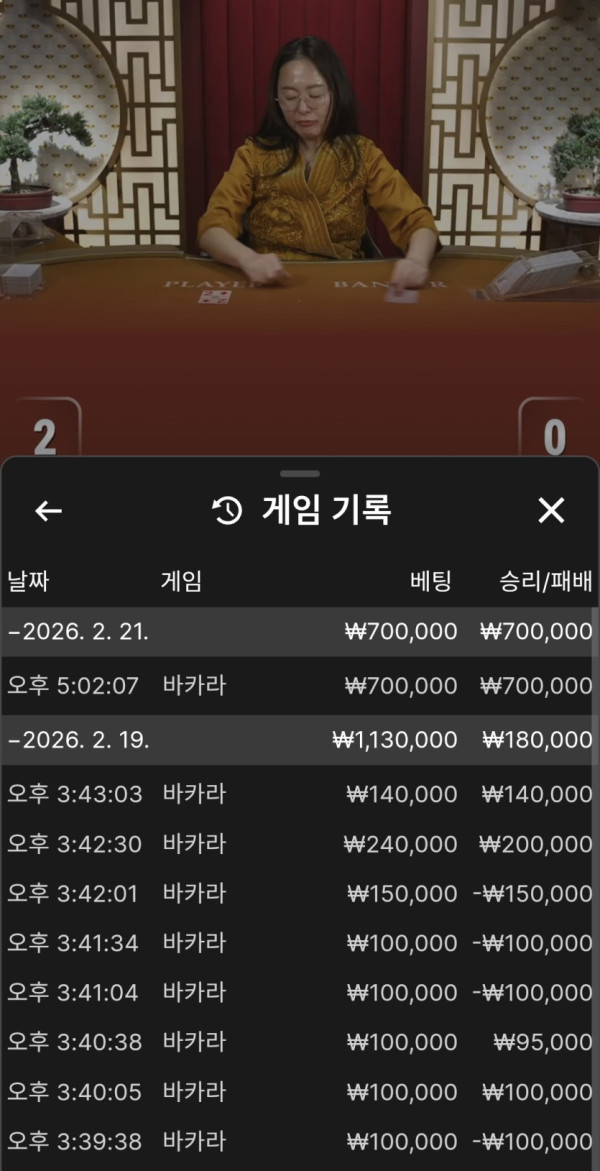Go back from game history panel
The image size is (600, 1171).
click(x=48, y=511)
